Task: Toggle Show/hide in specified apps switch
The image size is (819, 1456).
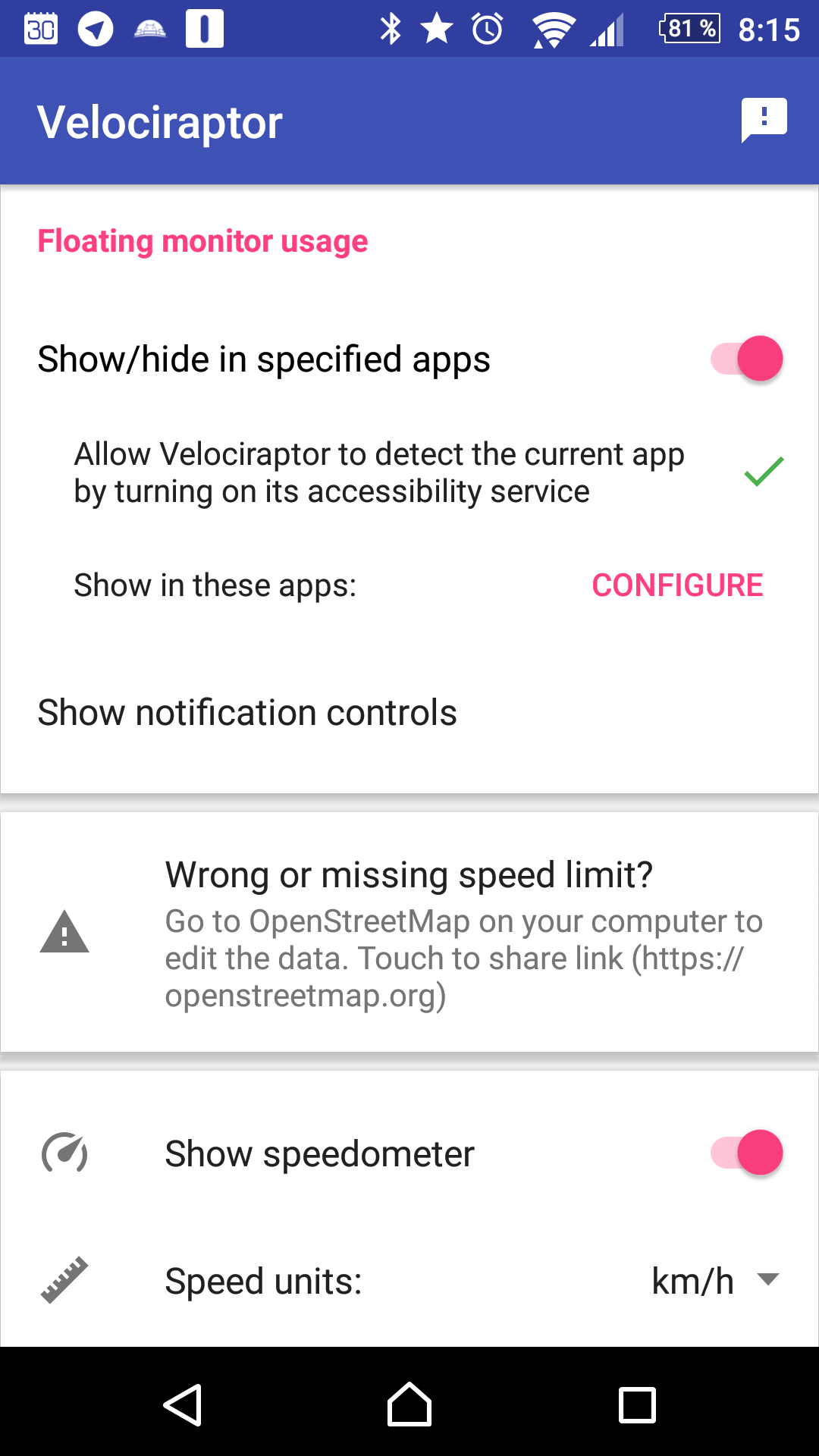Action: pyautogui.click(x=746, y=359)
